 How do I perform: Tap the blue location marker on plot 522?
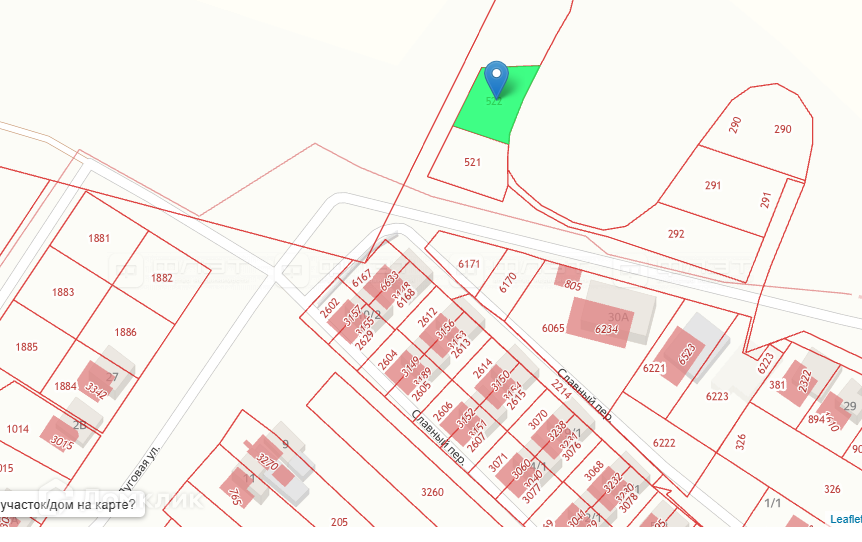[496, 80]
